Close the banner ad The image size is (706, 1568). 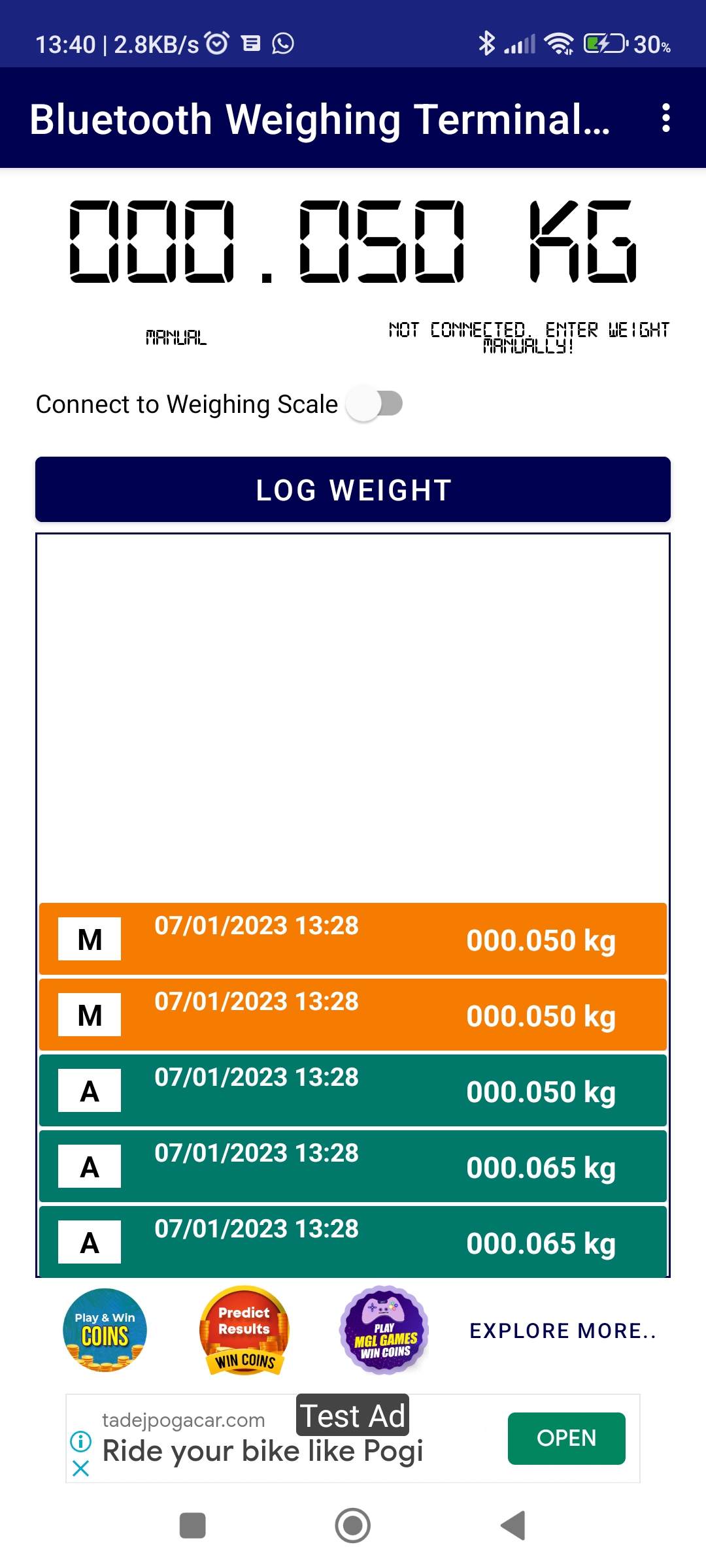coord(81,1469)
